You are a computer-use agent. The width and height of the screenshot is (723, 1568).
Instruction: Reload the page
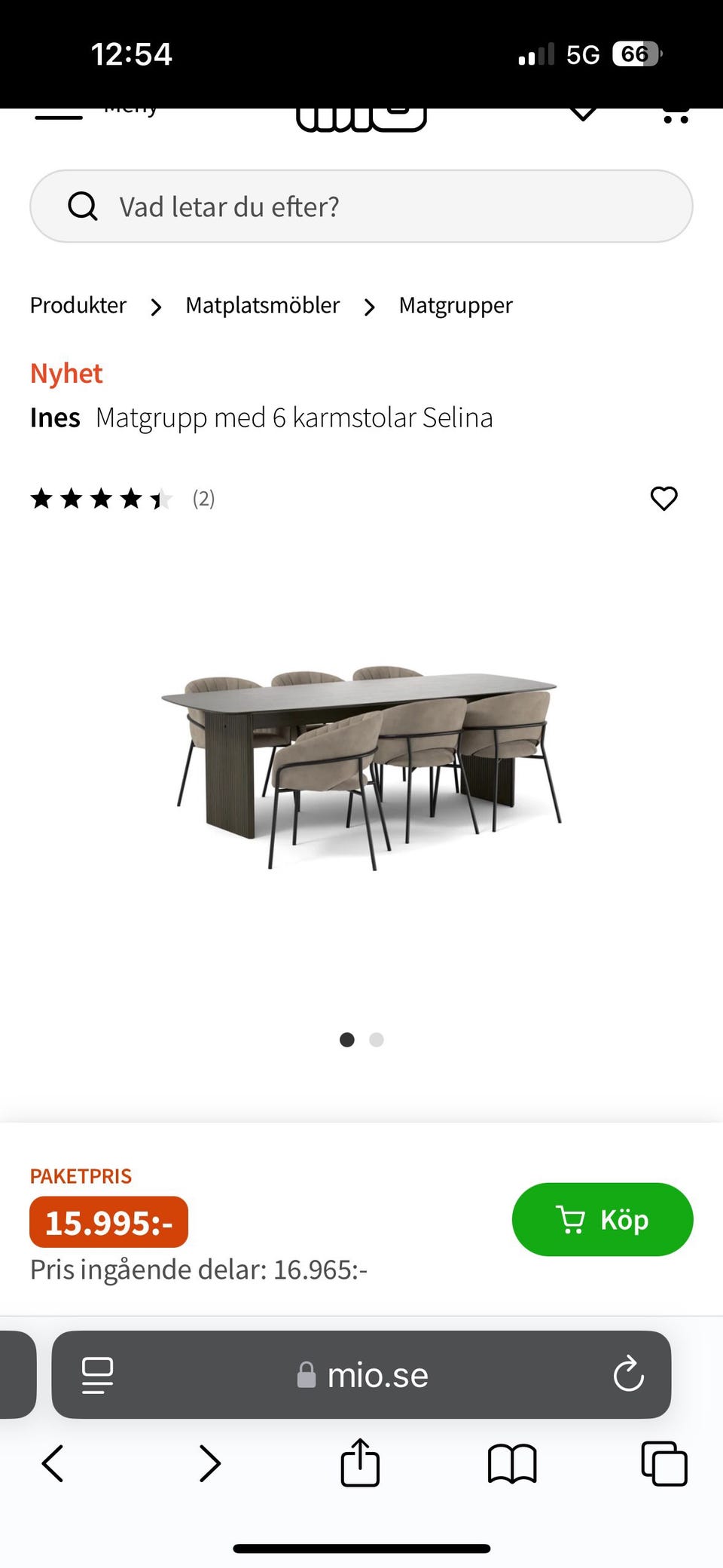click(628, 1375)
